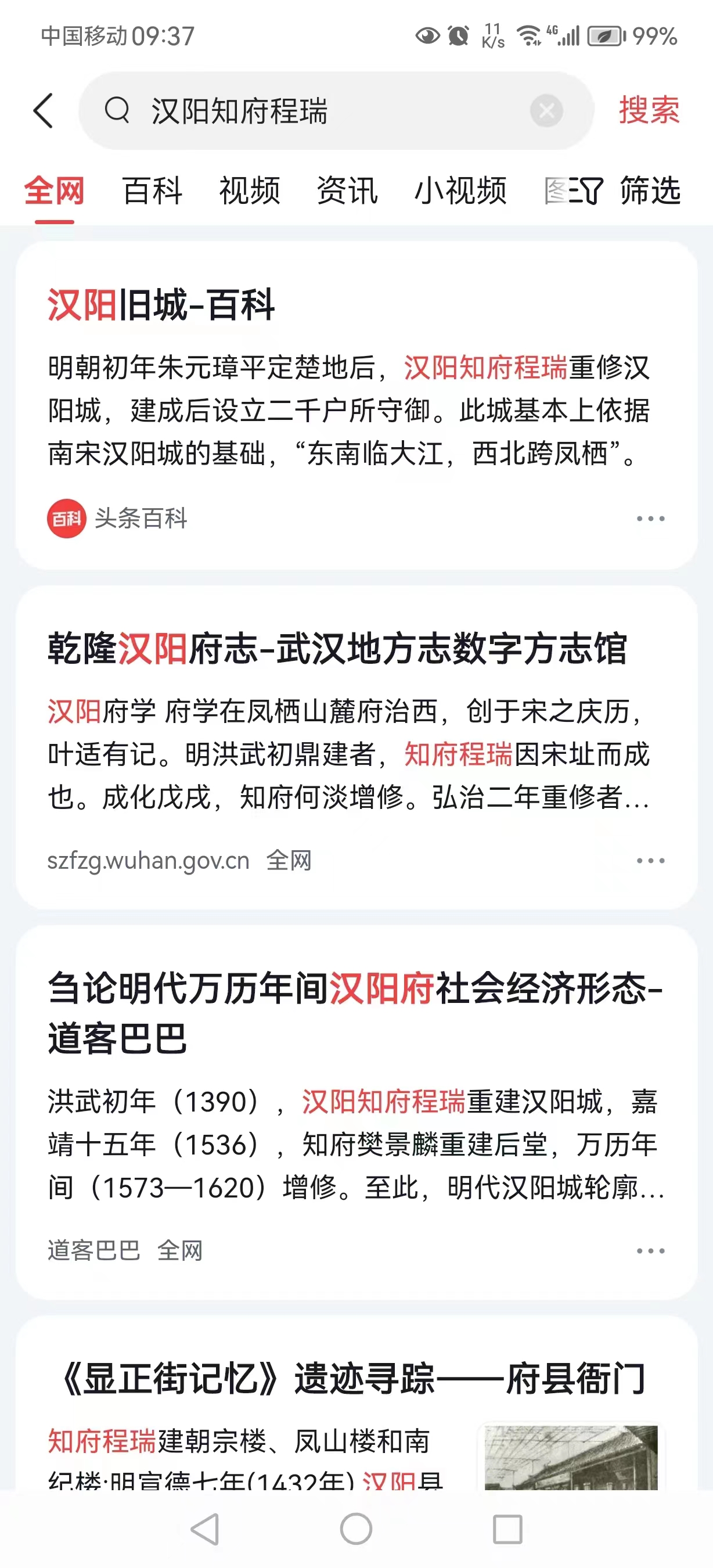Viewport: 713px width, 1568px height.
Task: Open the 《显正街记忆》遗迹寻踪 result
Action: [353, 1379]
